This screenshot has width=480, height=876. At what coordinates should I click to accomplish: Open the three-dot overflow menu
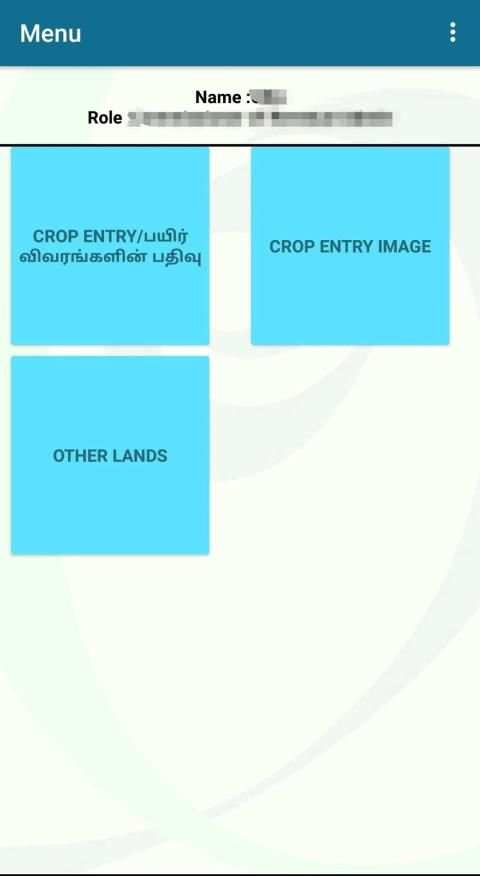point(452,32)
